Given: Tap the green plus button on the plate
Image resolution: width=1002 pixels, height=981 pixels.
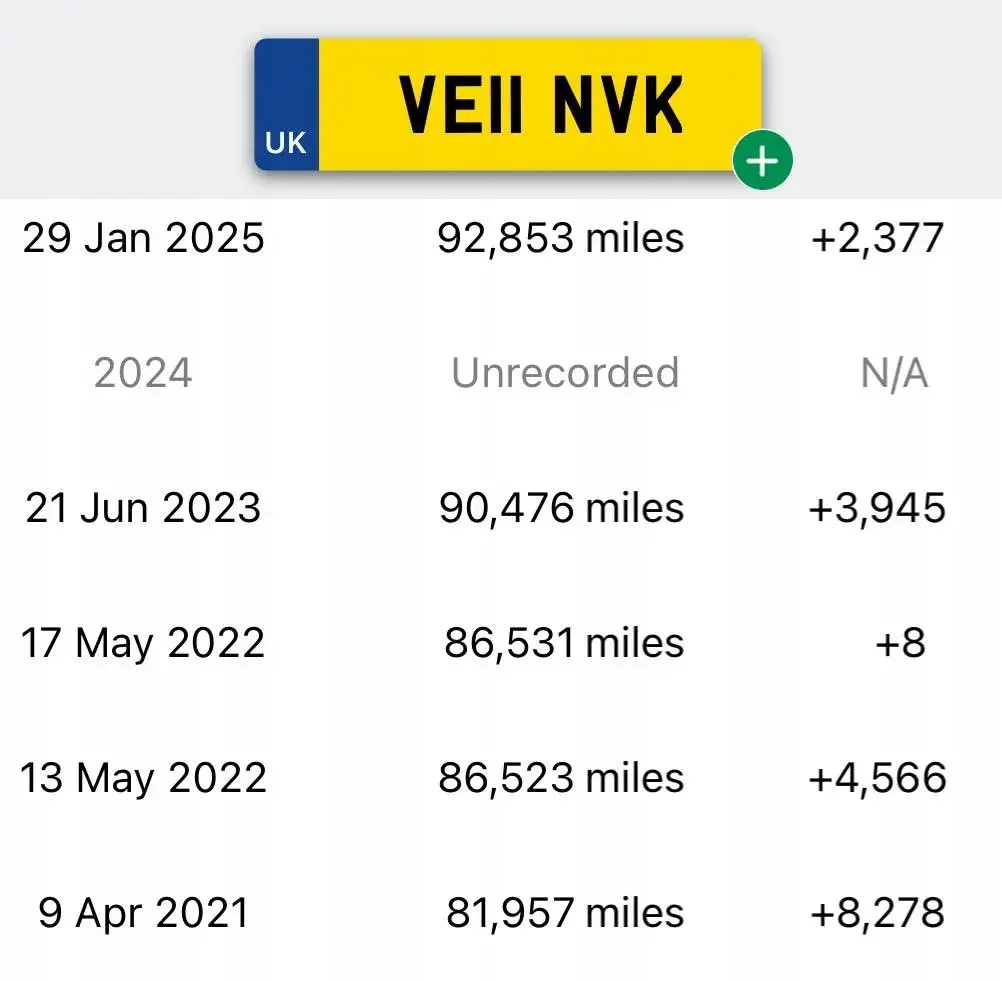Looking at the screenshot, I should 762,160.
